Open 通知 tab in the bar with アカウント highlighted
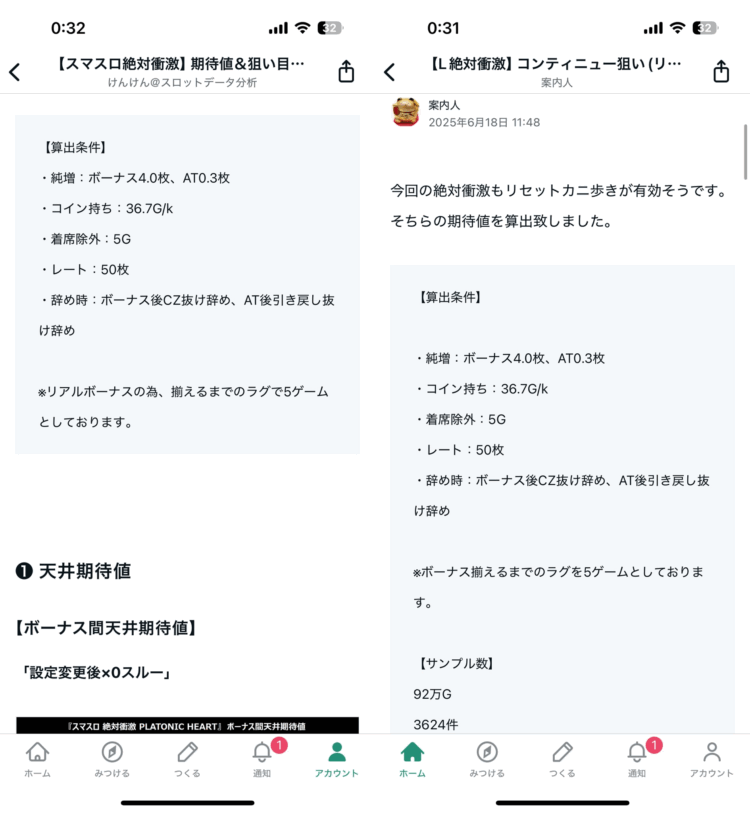Viewport: 750px width, 813px height. [x=262, y=759]
